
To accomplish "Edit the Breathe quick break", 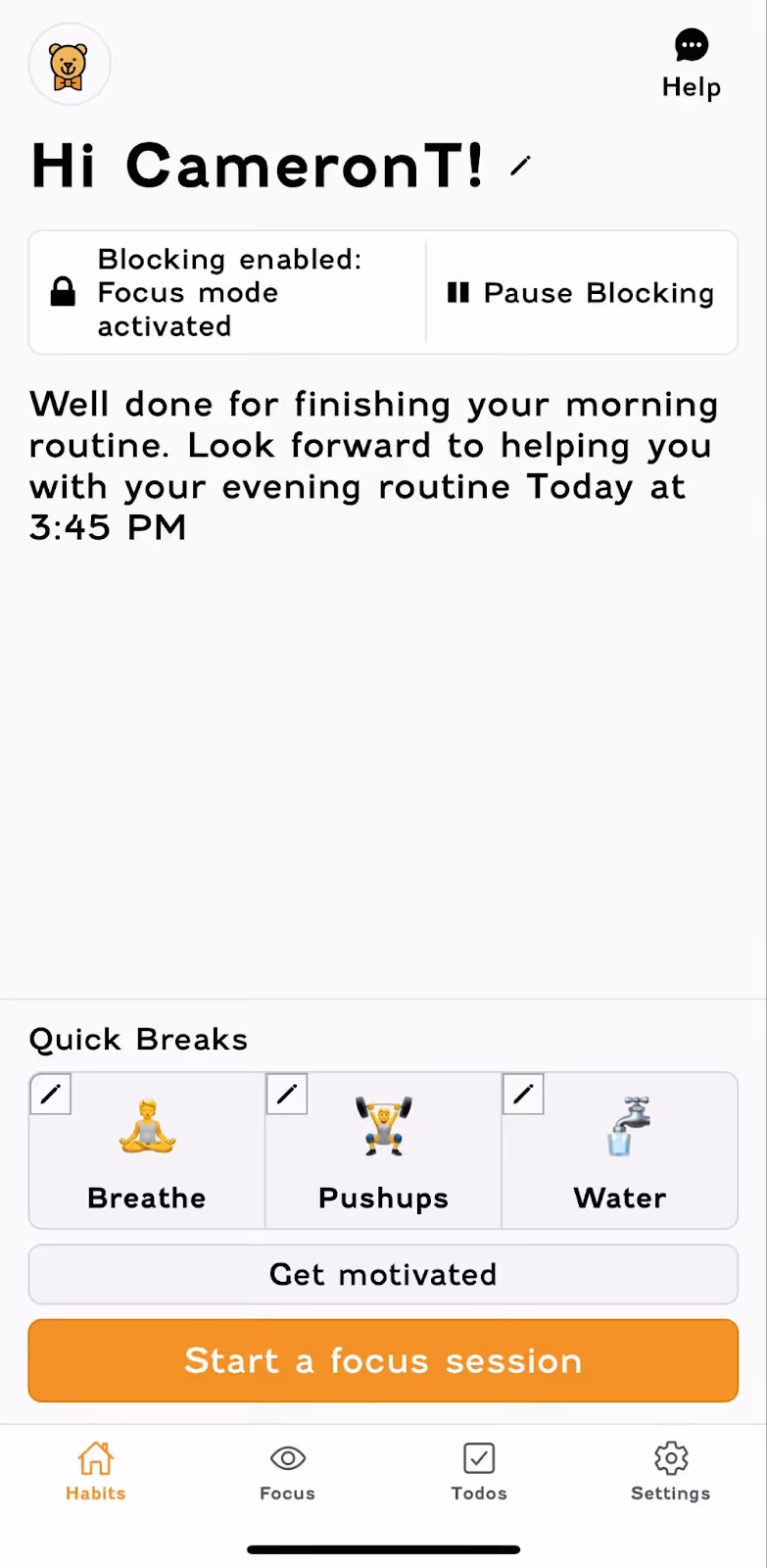I will pos(51,1094).
